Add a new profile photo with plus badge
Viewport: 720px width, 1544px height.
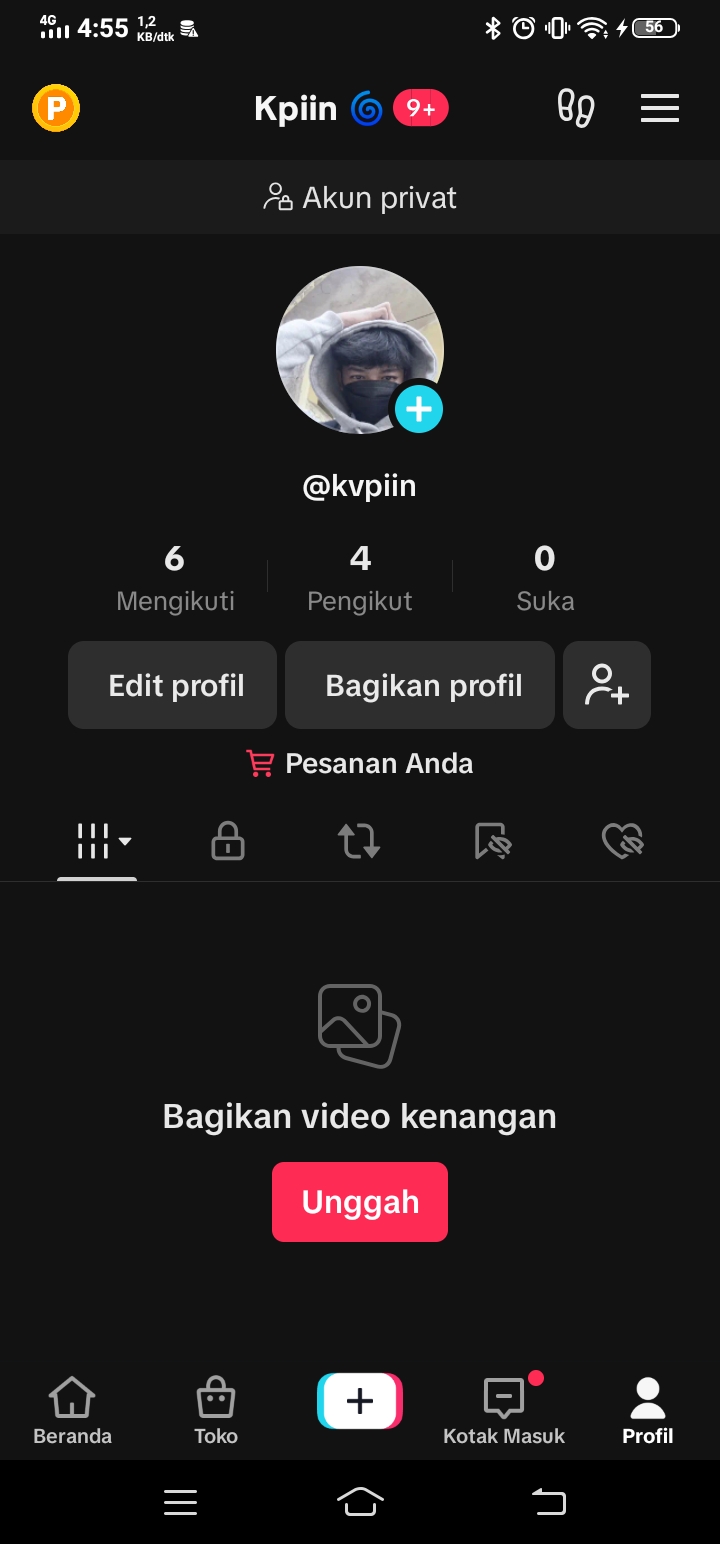418,409
